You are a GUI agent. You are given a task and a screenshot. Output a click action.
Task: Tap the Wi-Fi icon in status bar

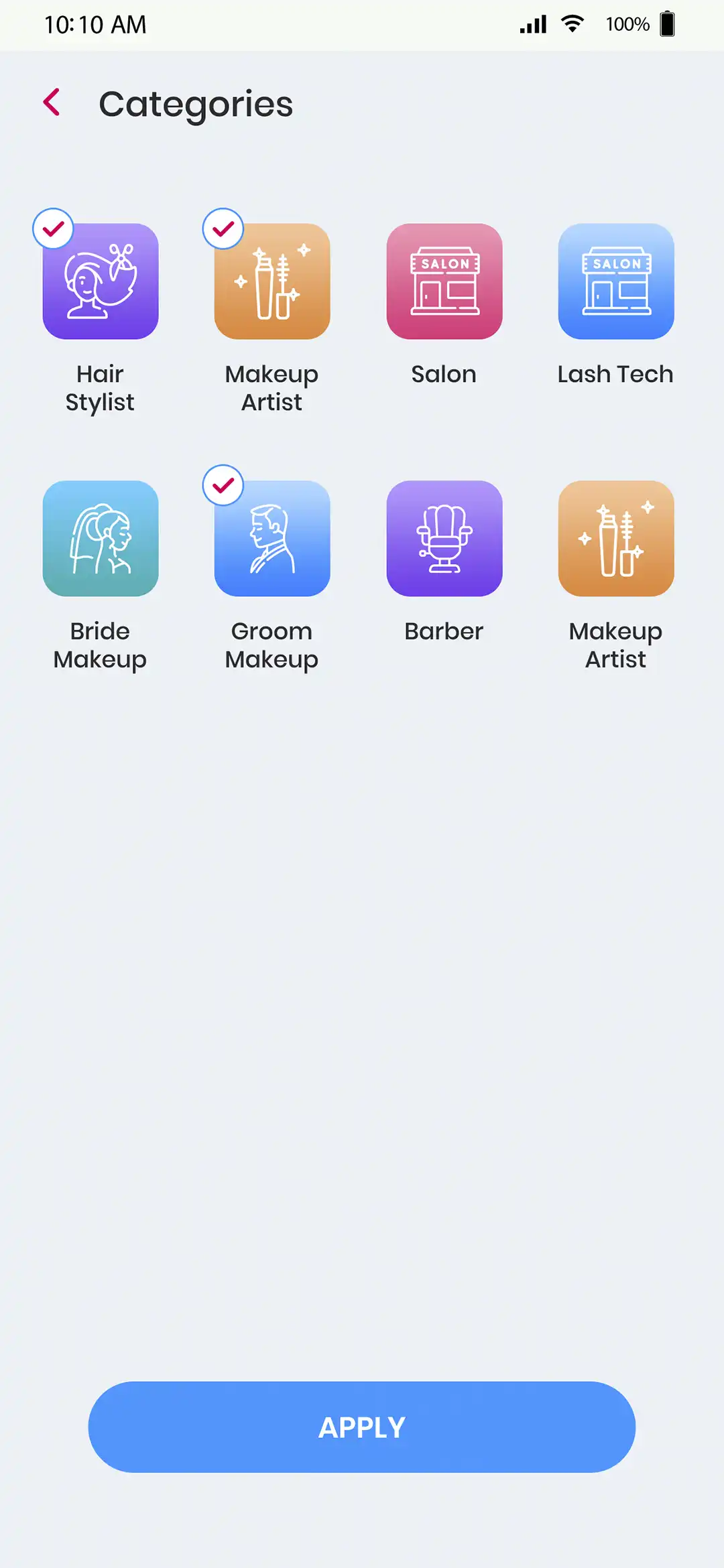571,23
